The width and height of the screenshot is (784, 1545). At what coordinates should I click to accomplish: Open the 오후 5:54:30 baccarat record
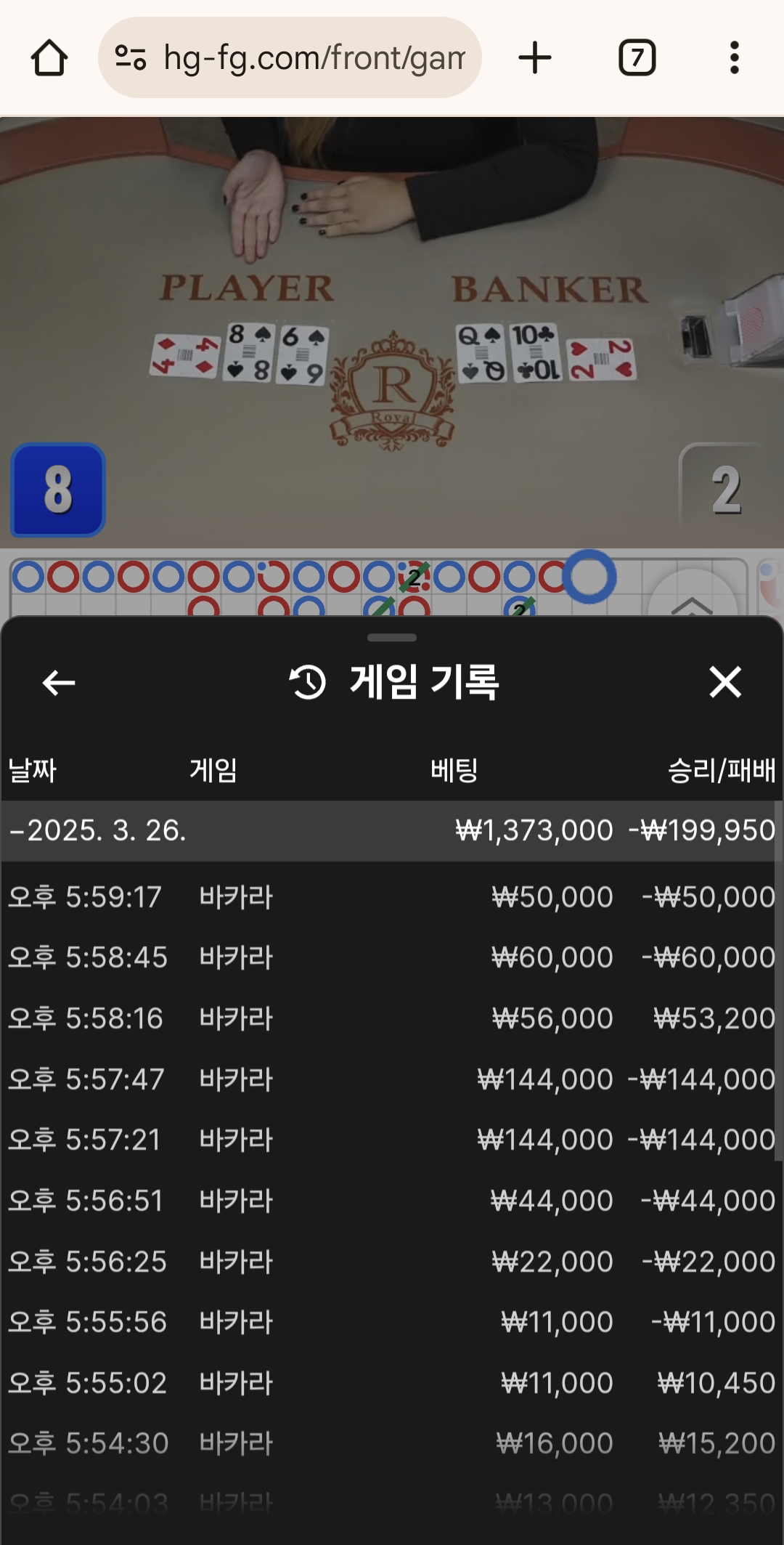coord(392,1443)
